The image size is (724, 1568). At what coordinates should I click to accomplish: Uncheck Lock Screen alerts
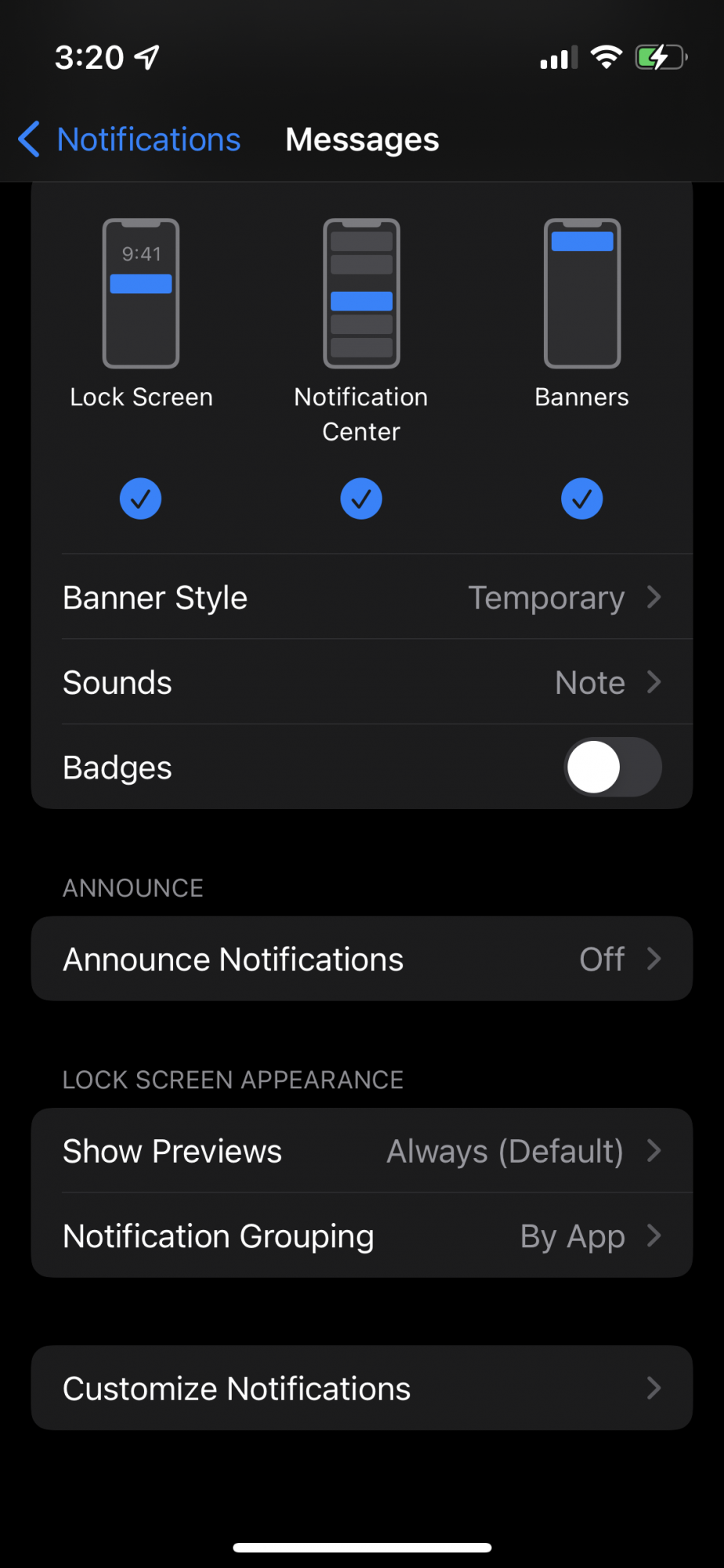[141, 499]
